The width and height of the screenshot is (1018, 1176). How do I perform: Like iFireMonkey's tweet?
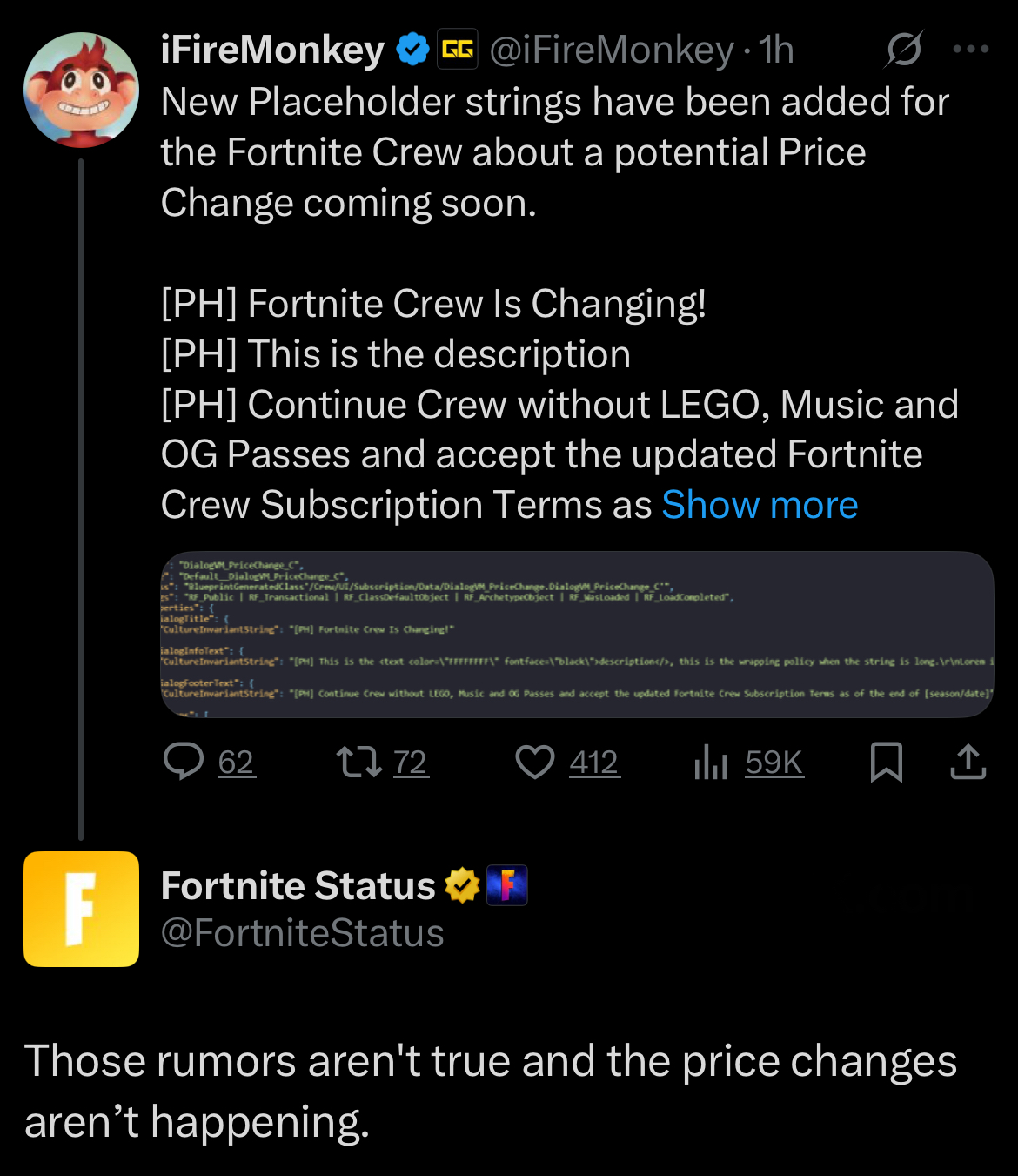point(567,763)
